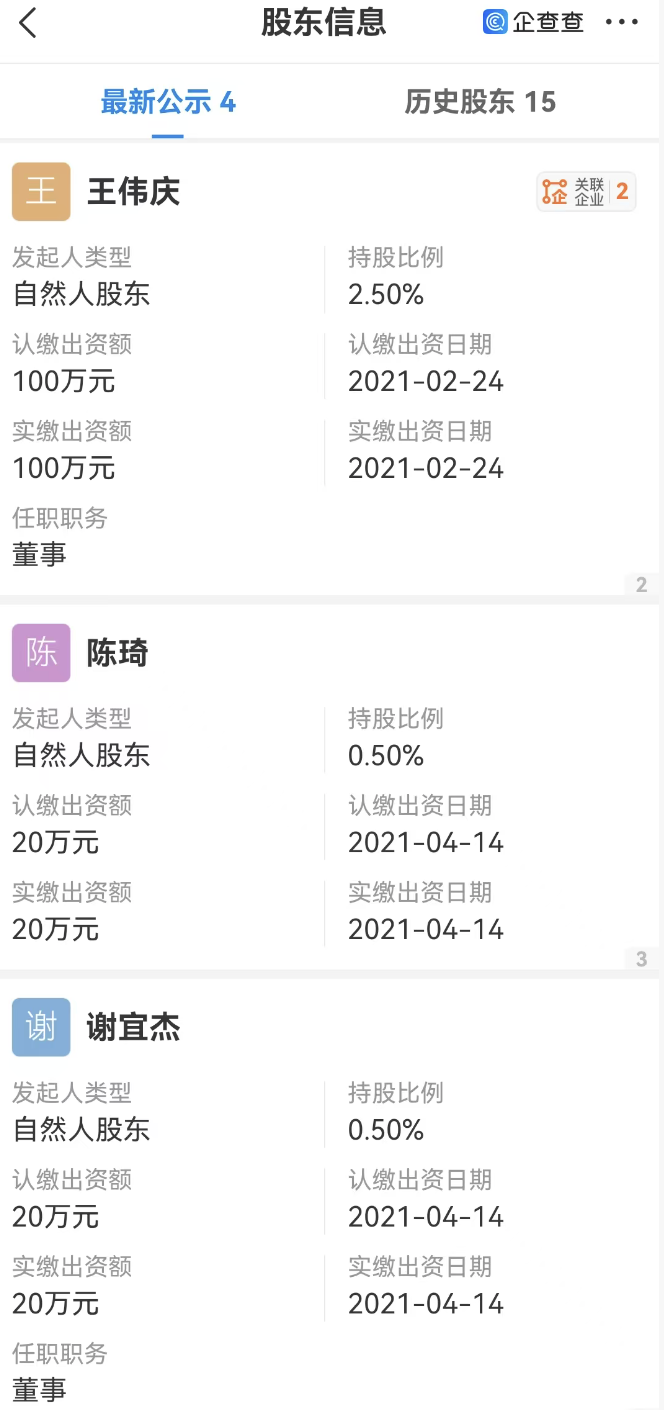Open shareholder 谢宜杰's profile

(x=133, y=1028)
